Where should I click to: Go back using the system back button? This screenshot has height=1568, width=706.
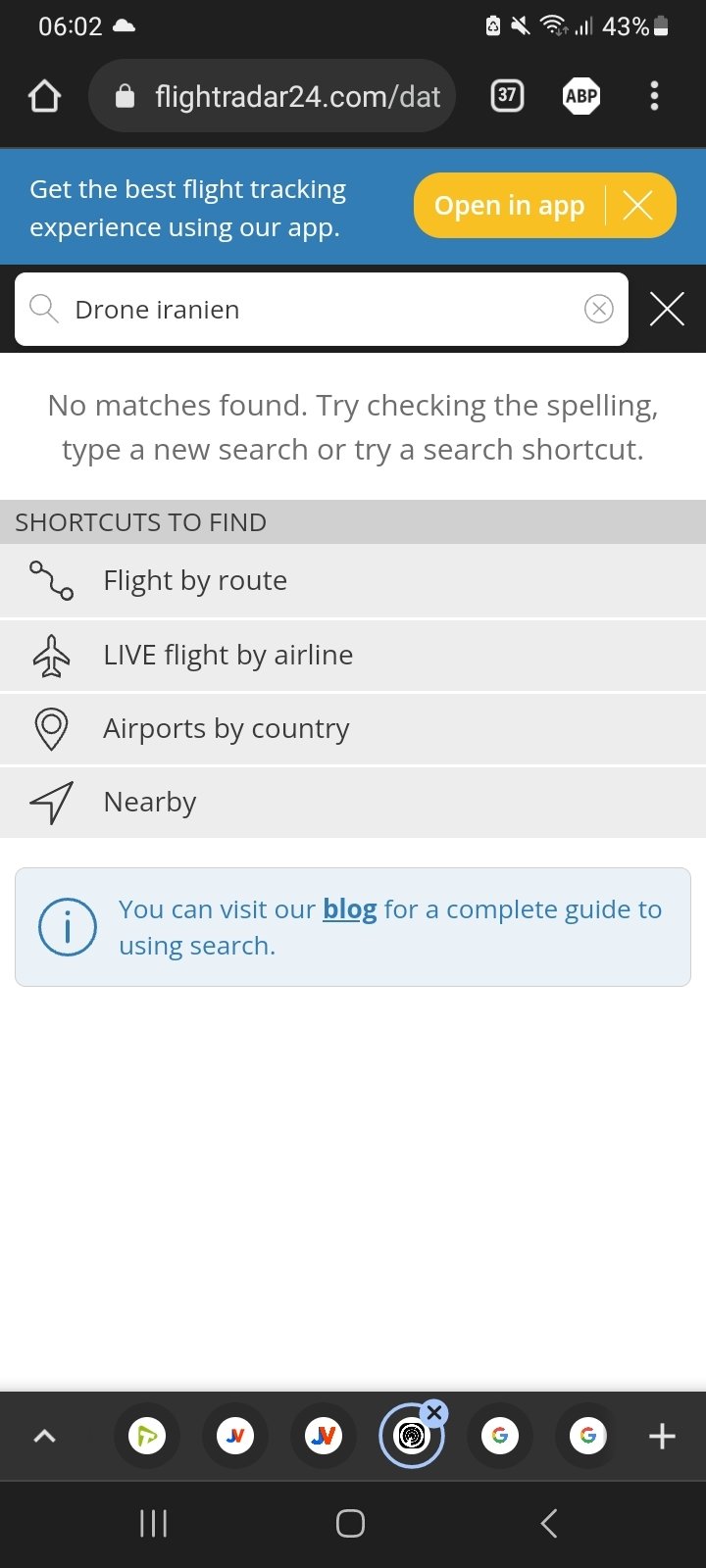click(549, 1523)
